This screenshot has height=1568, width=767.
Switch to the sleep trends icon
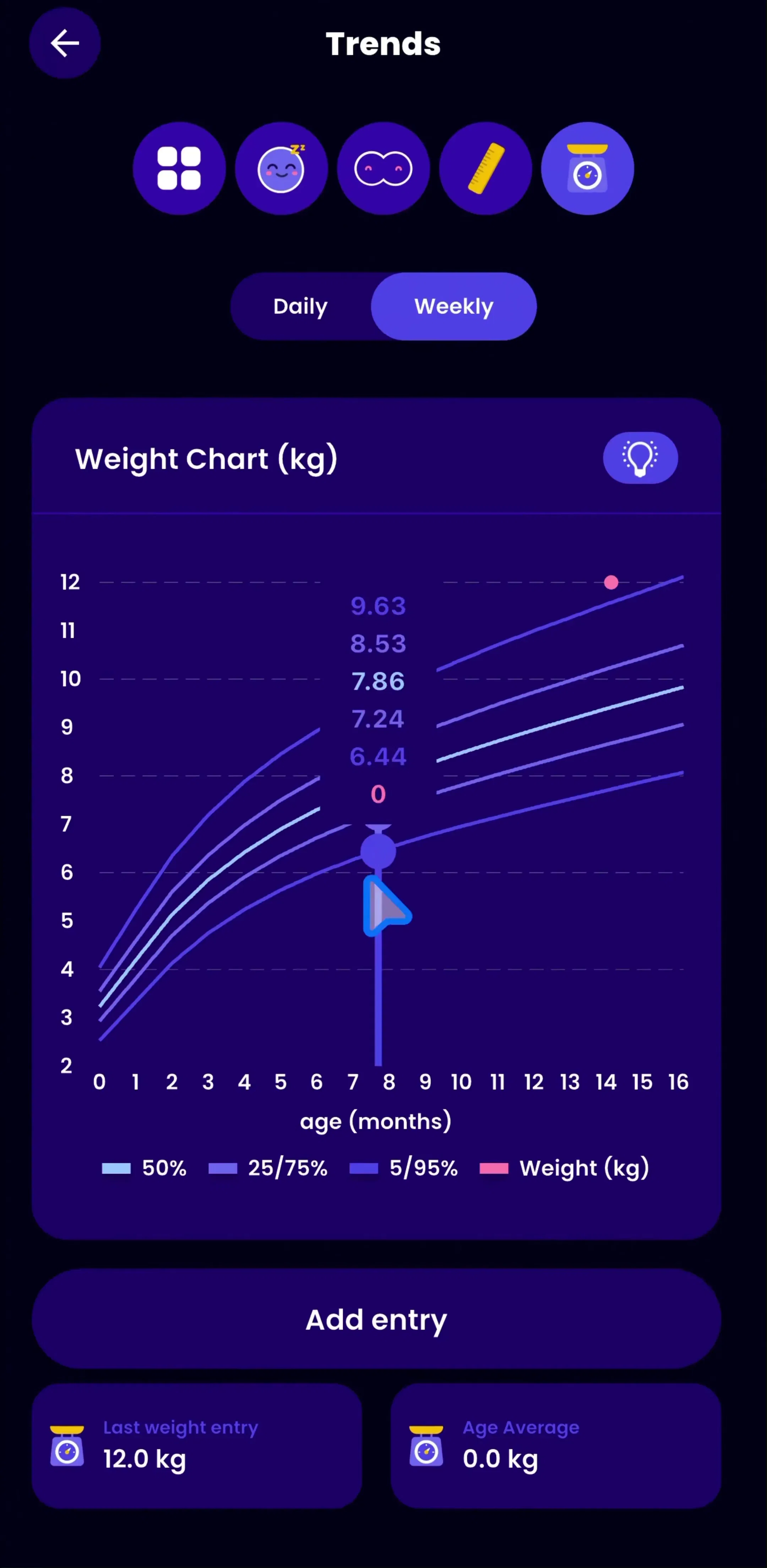click(281, 169)
